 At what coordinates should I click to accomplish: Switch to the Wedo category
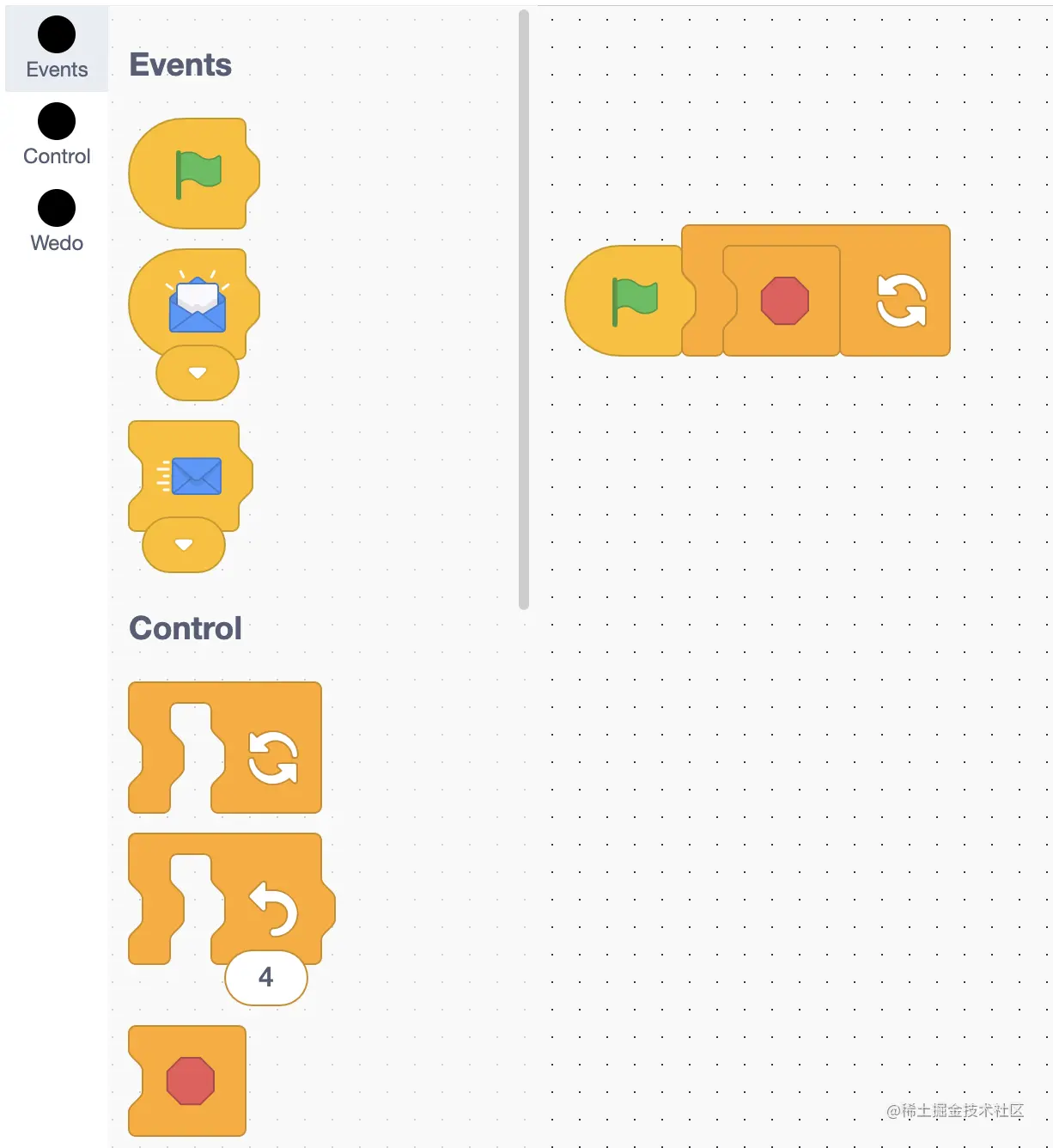57,223
